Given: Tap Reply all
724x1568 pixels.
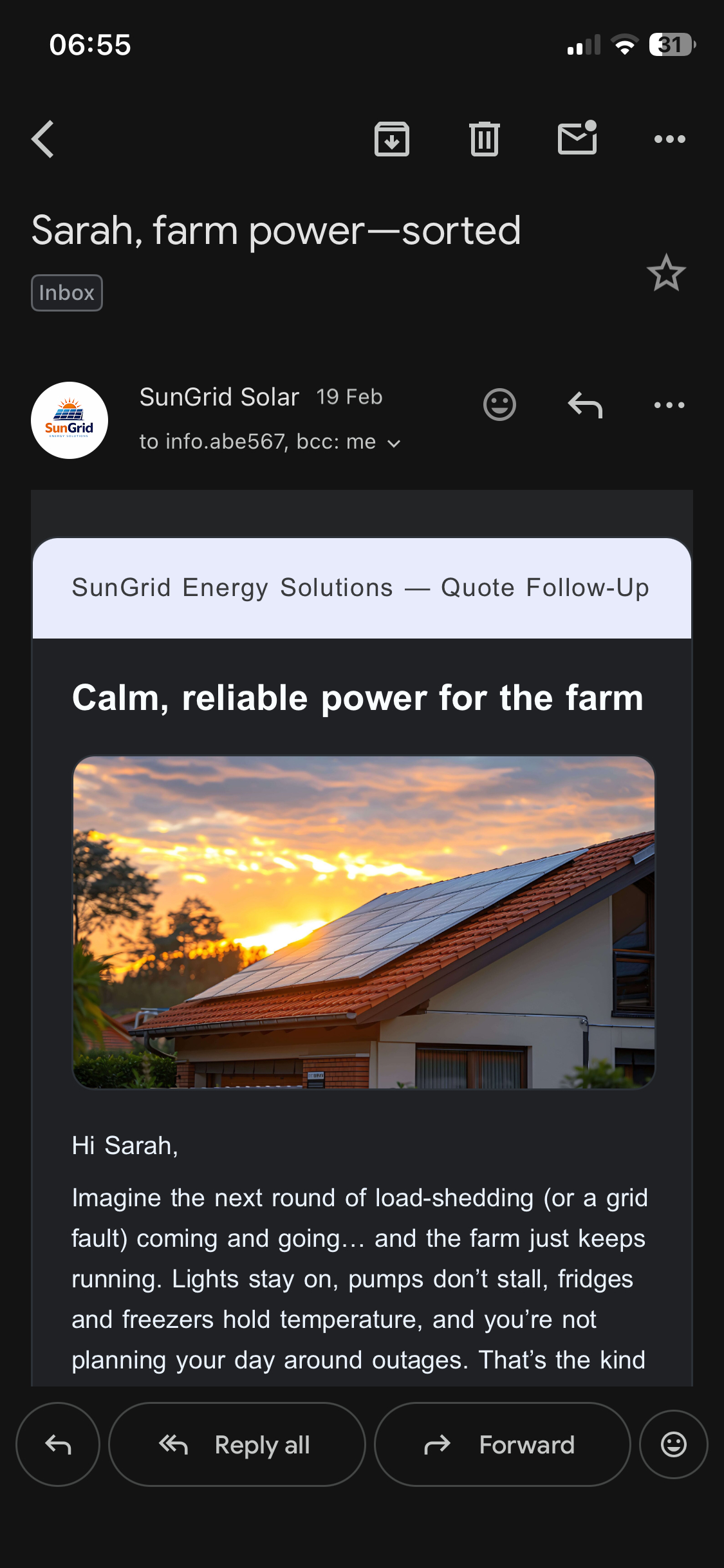Looking at the screenshot, I should point(237,1444).
